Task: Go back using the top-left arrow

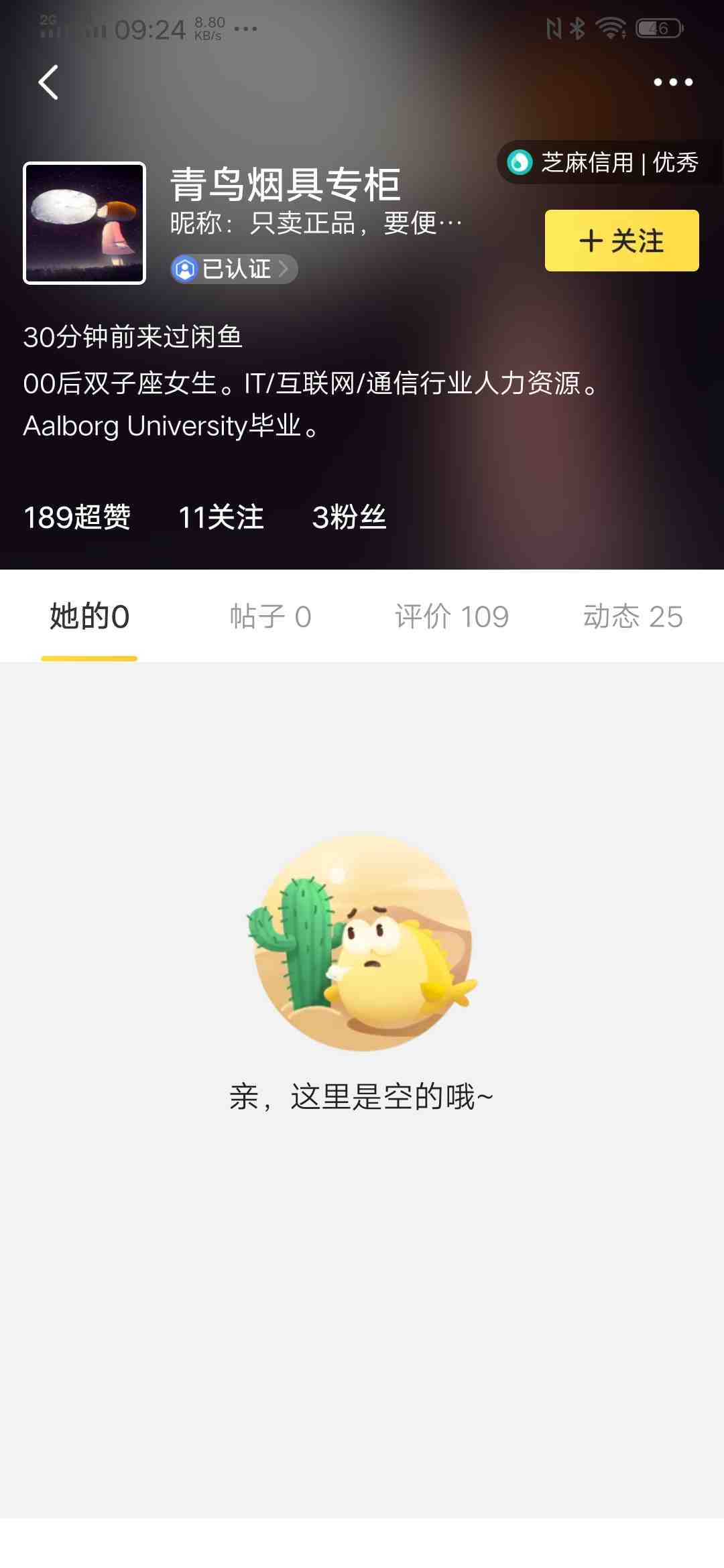Action: point(48,82)
